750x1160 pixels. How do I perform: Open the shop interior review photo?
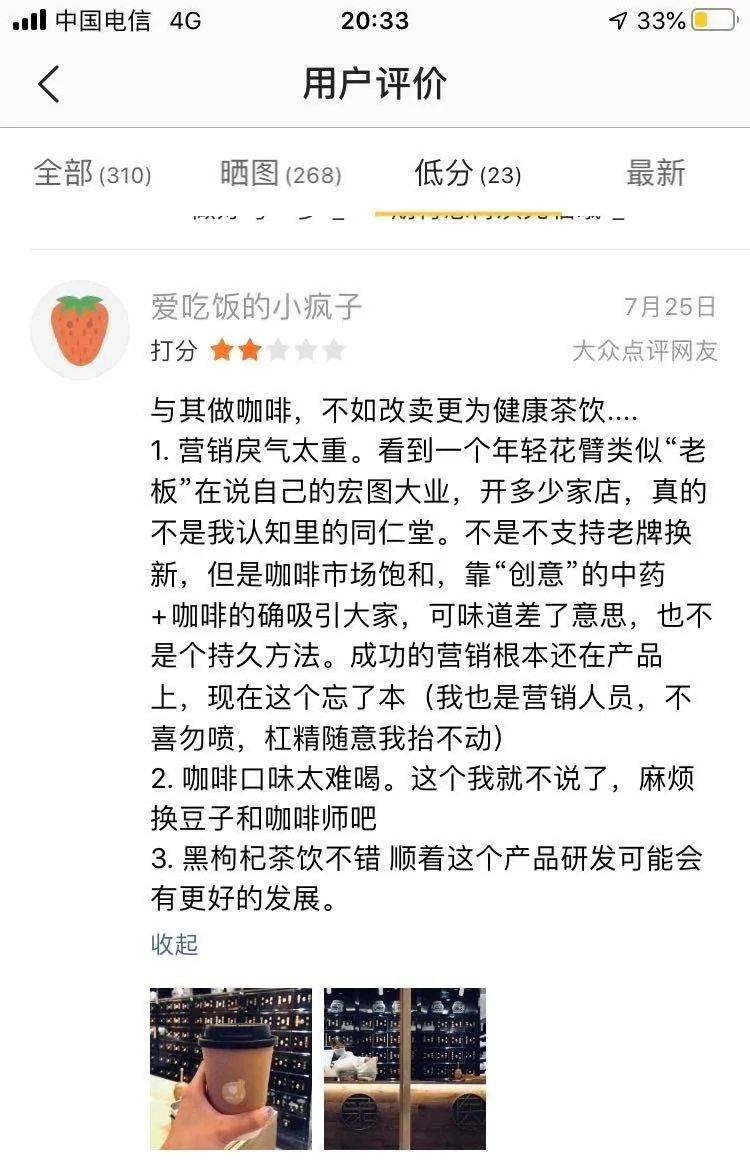[405, 1068]
